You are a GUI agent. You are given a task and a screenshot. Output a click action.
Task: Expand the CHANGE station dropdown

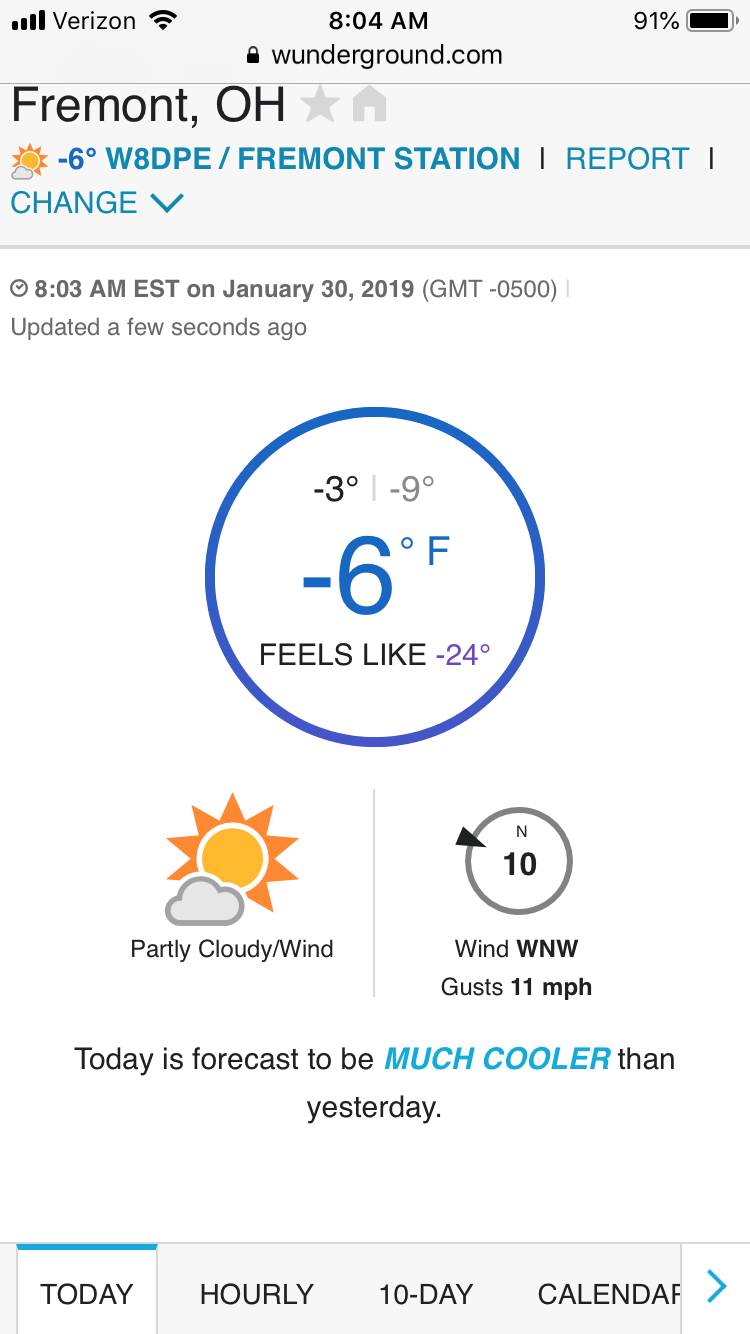pyautogui.click(x=97, y=203)
